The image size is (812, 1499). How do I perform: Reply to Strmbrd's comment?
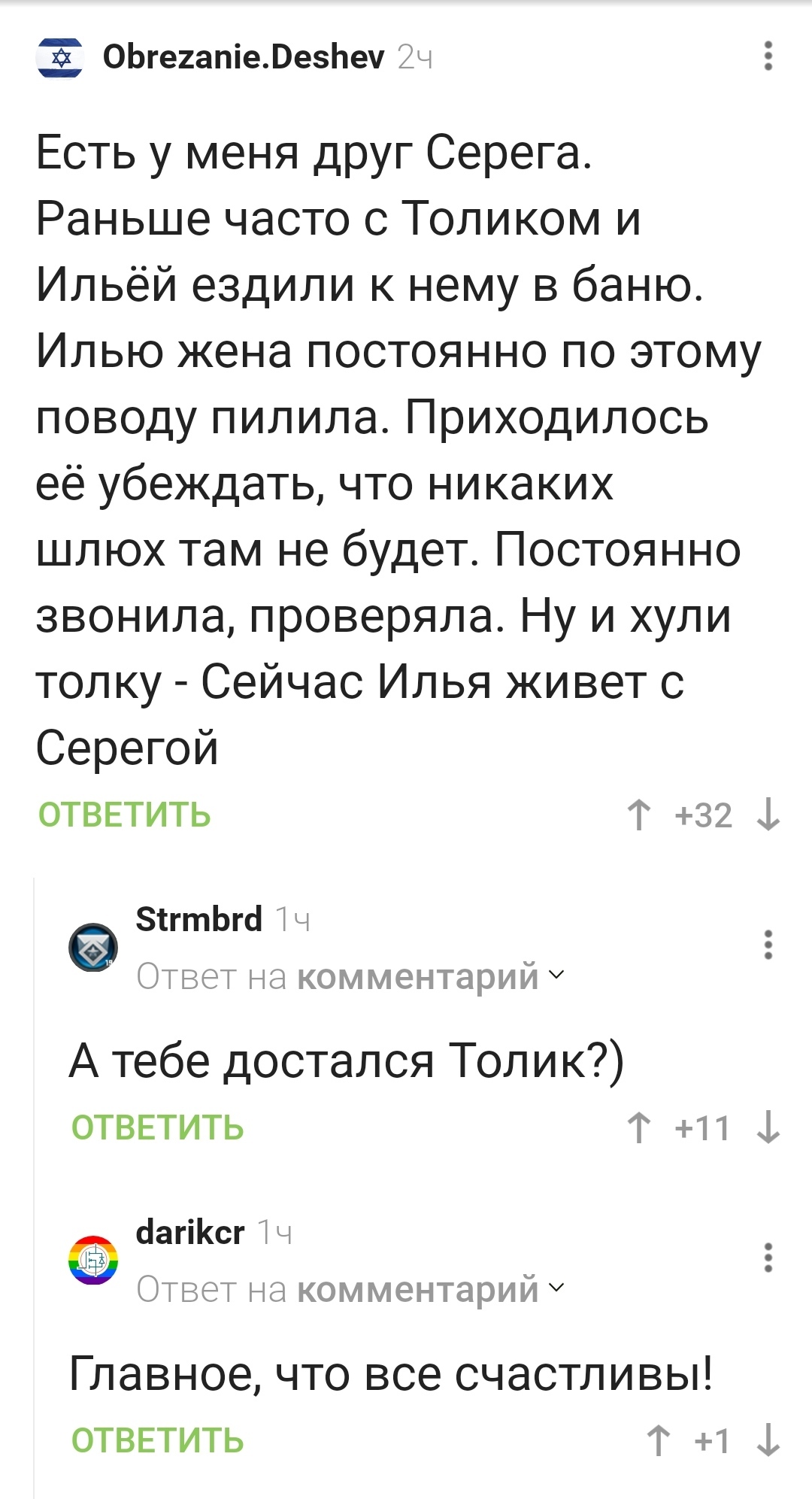[x=158, y=1128]
